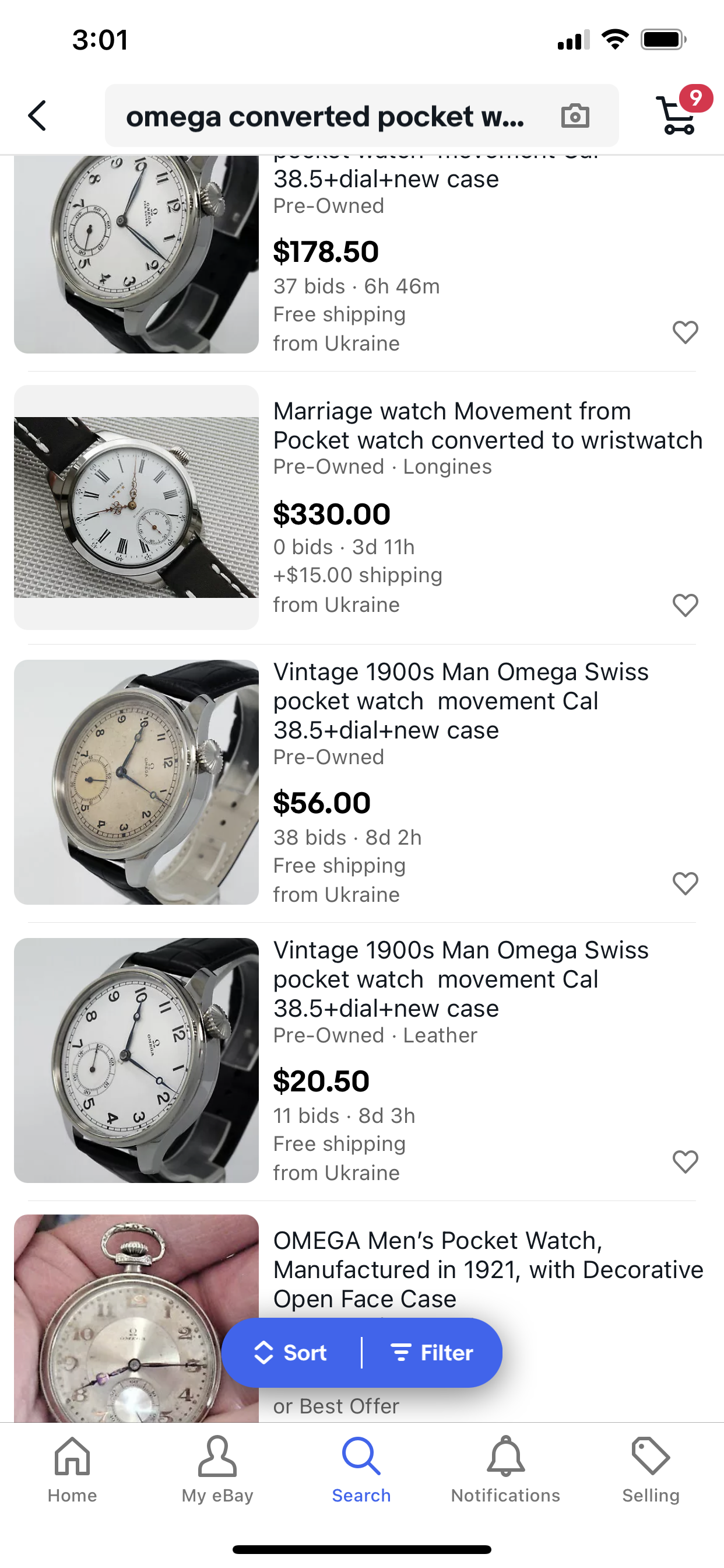
Task: Open camera image search
Action: coord(575,116)
